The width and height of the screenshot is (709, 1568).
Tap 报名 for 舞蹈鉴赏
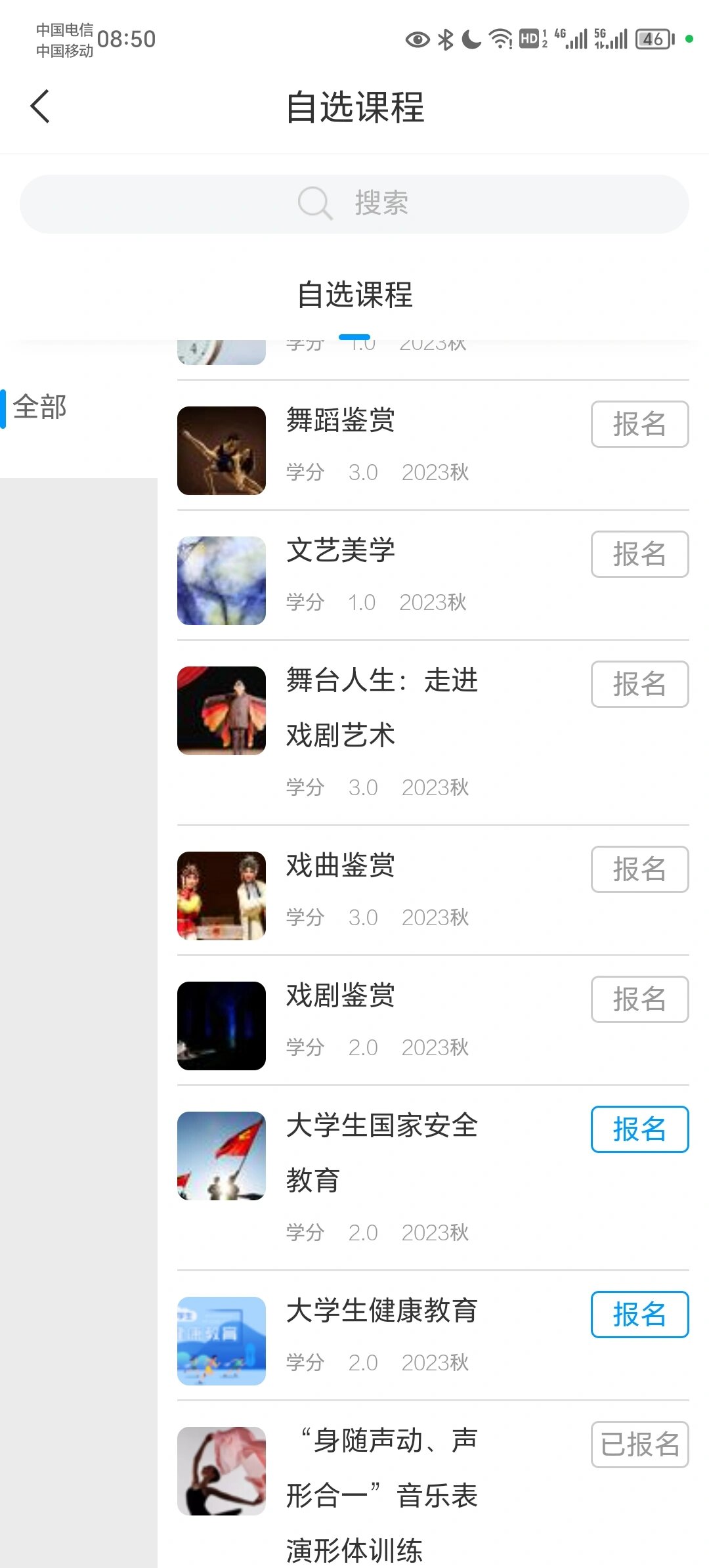coord(639,424)
